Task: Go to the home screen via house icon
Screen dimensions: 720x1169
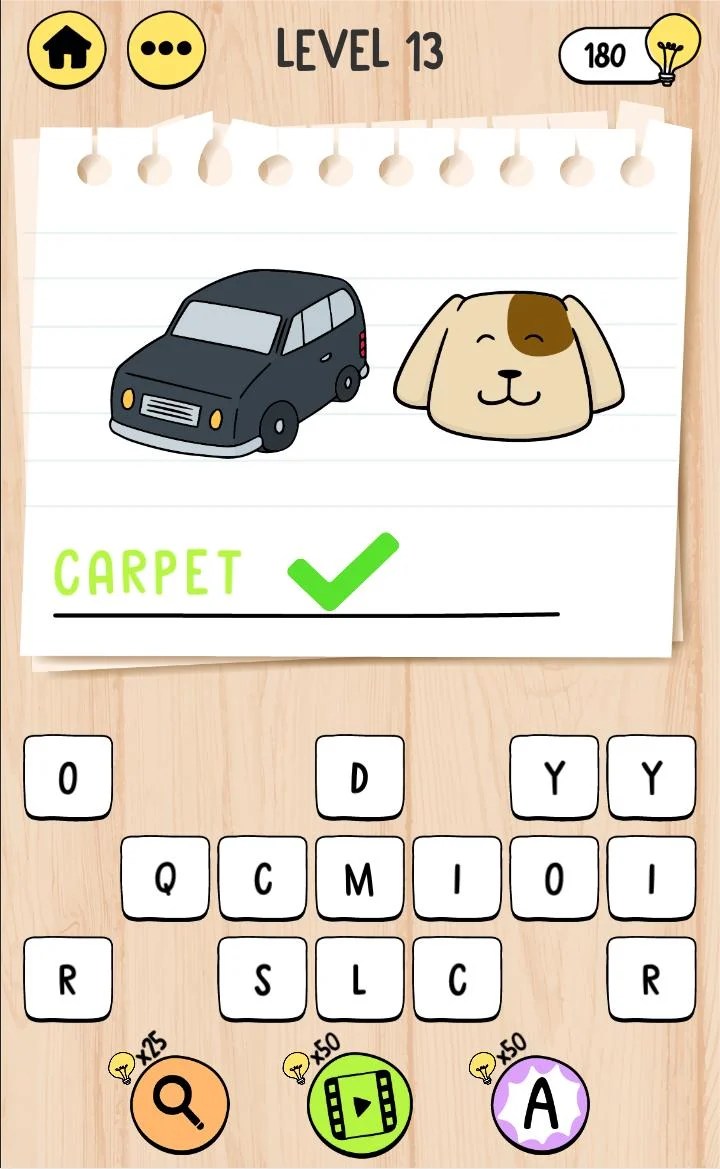Action: point(66,50)
